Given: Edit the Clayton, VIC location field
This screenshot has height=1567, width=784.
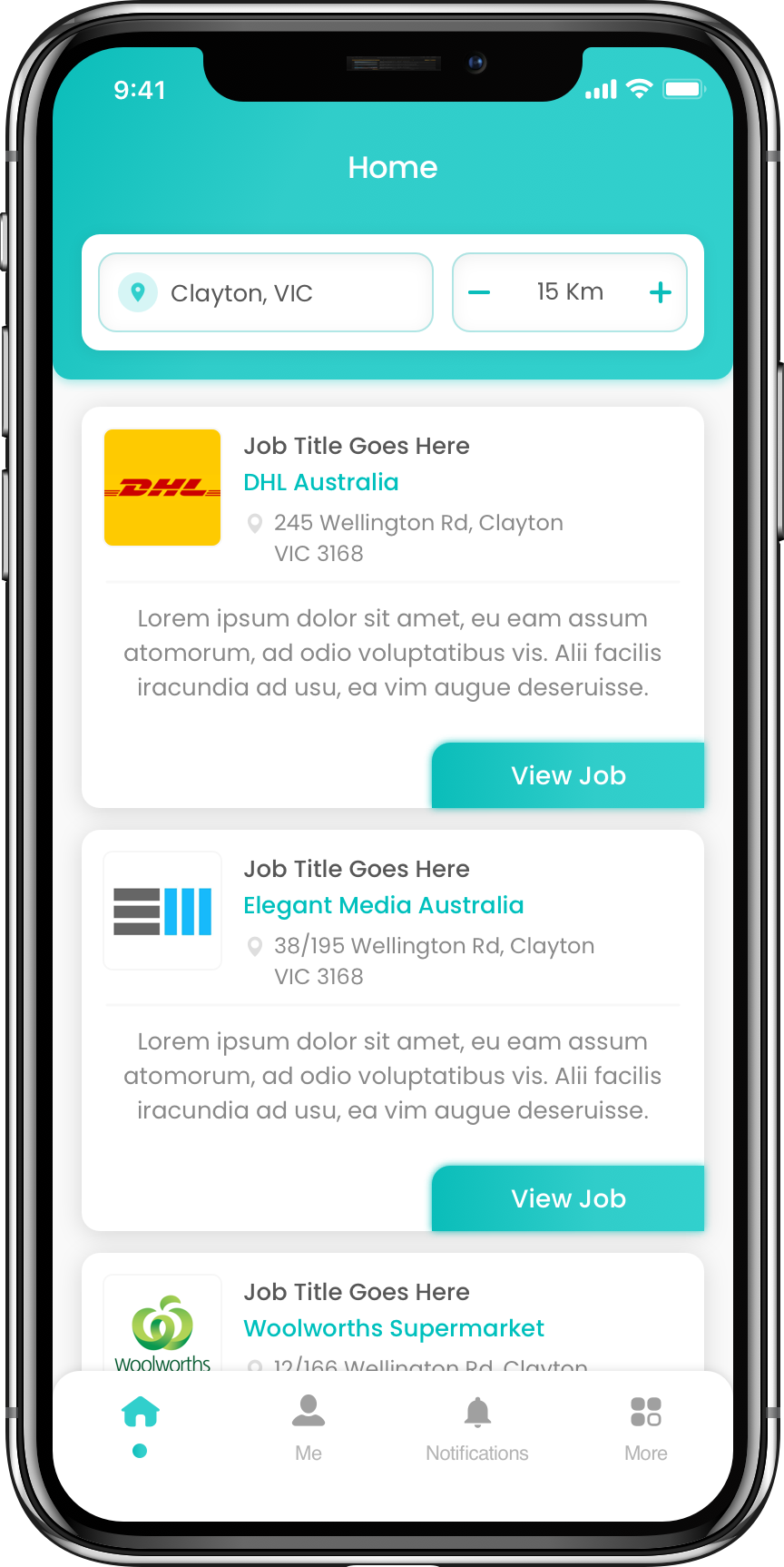Looking at the screenshot, I should coord(265,292).
